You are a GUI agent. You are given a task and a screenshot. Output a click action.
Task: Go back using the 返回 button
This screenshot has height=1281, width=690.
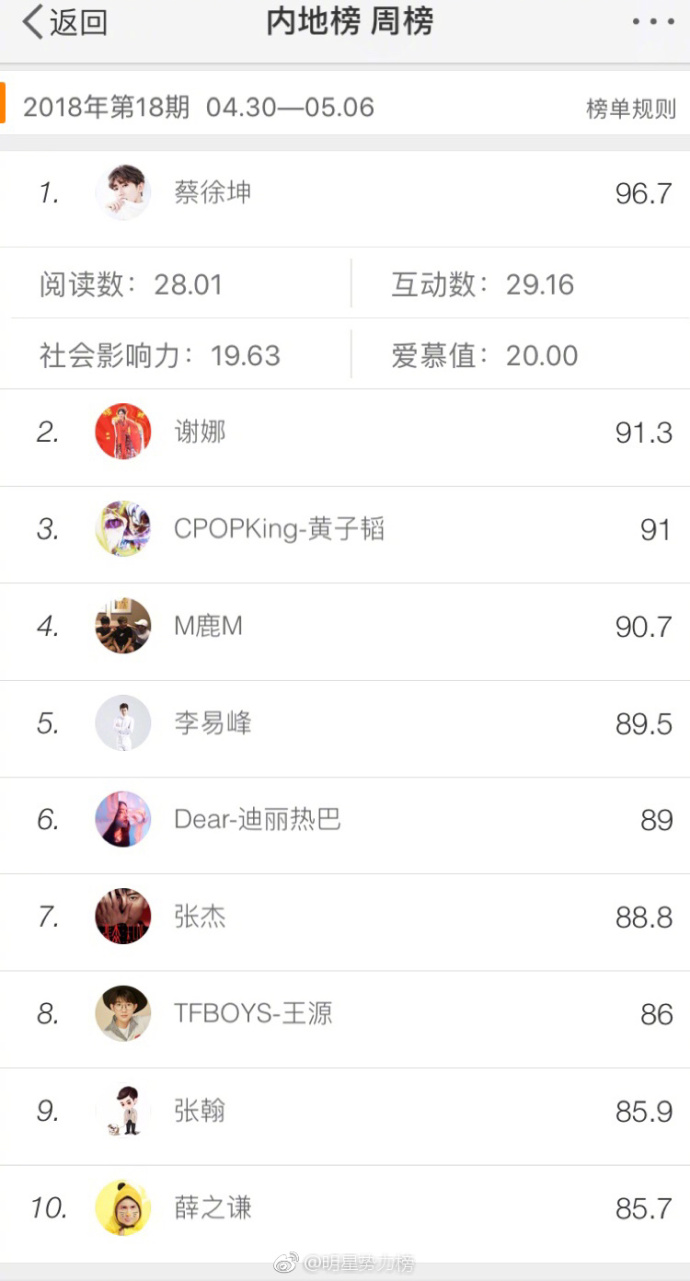tap(64, 22)
